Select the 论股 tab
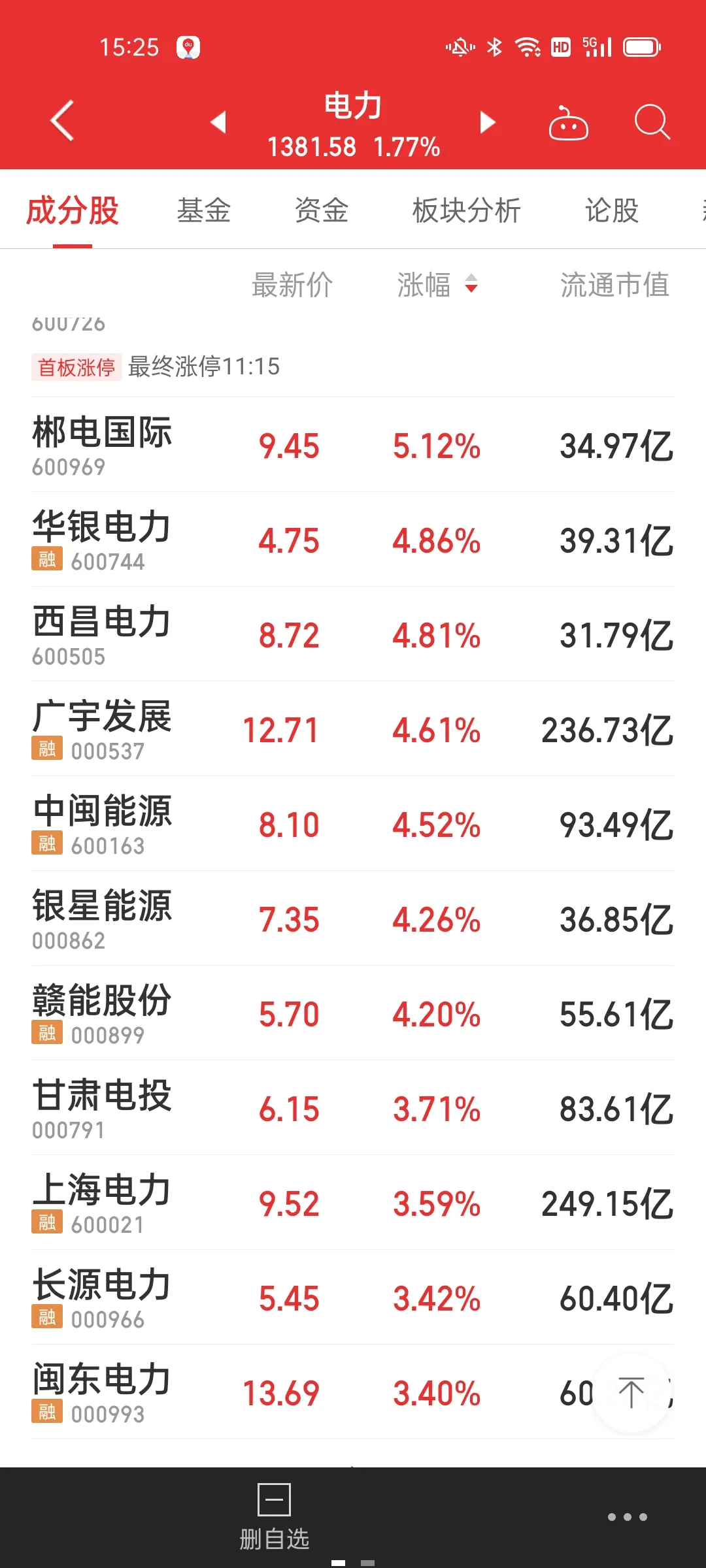This screenshot has width=706, height=1568. [612, 210]
